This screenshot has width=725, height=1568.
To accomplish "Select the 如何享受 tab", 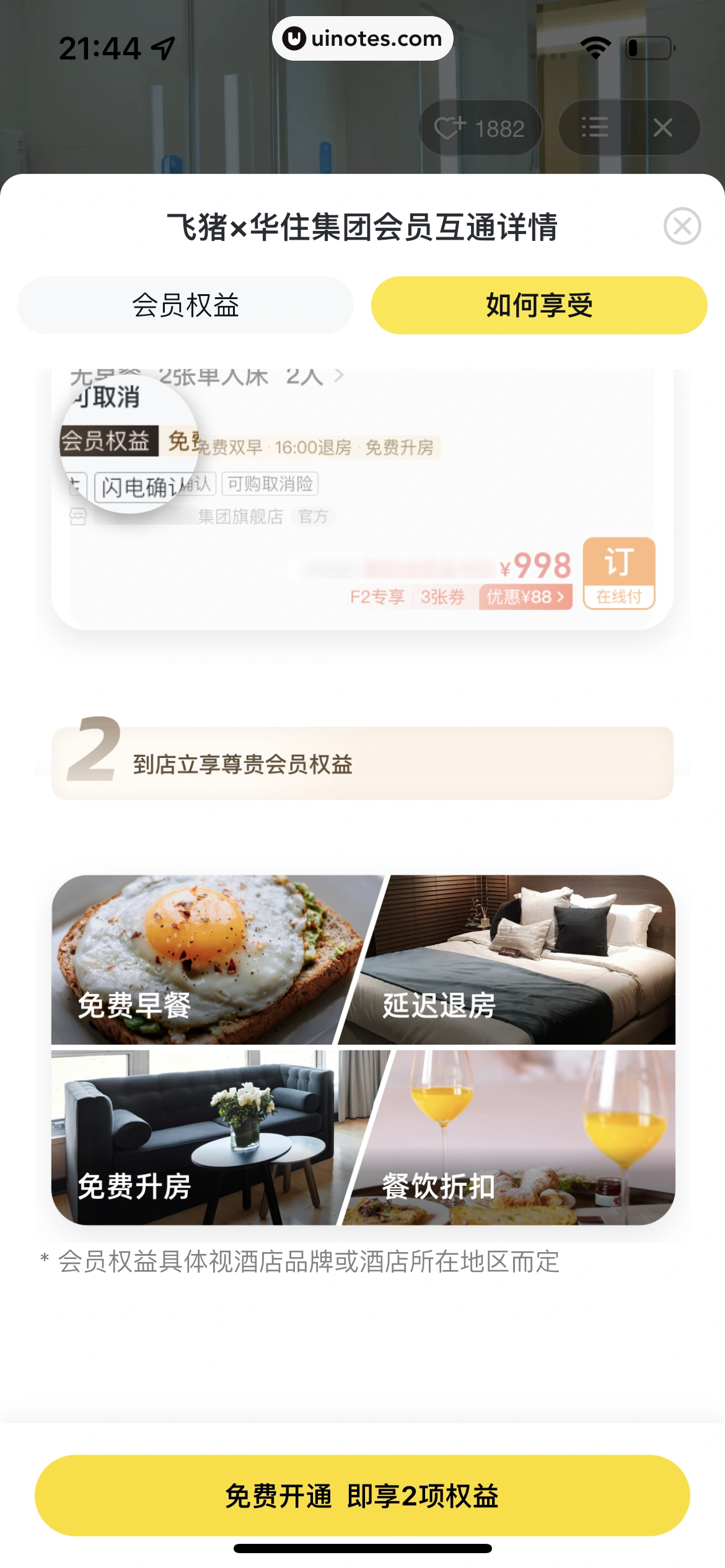I will pyautogui.click(x=538, y=305).
